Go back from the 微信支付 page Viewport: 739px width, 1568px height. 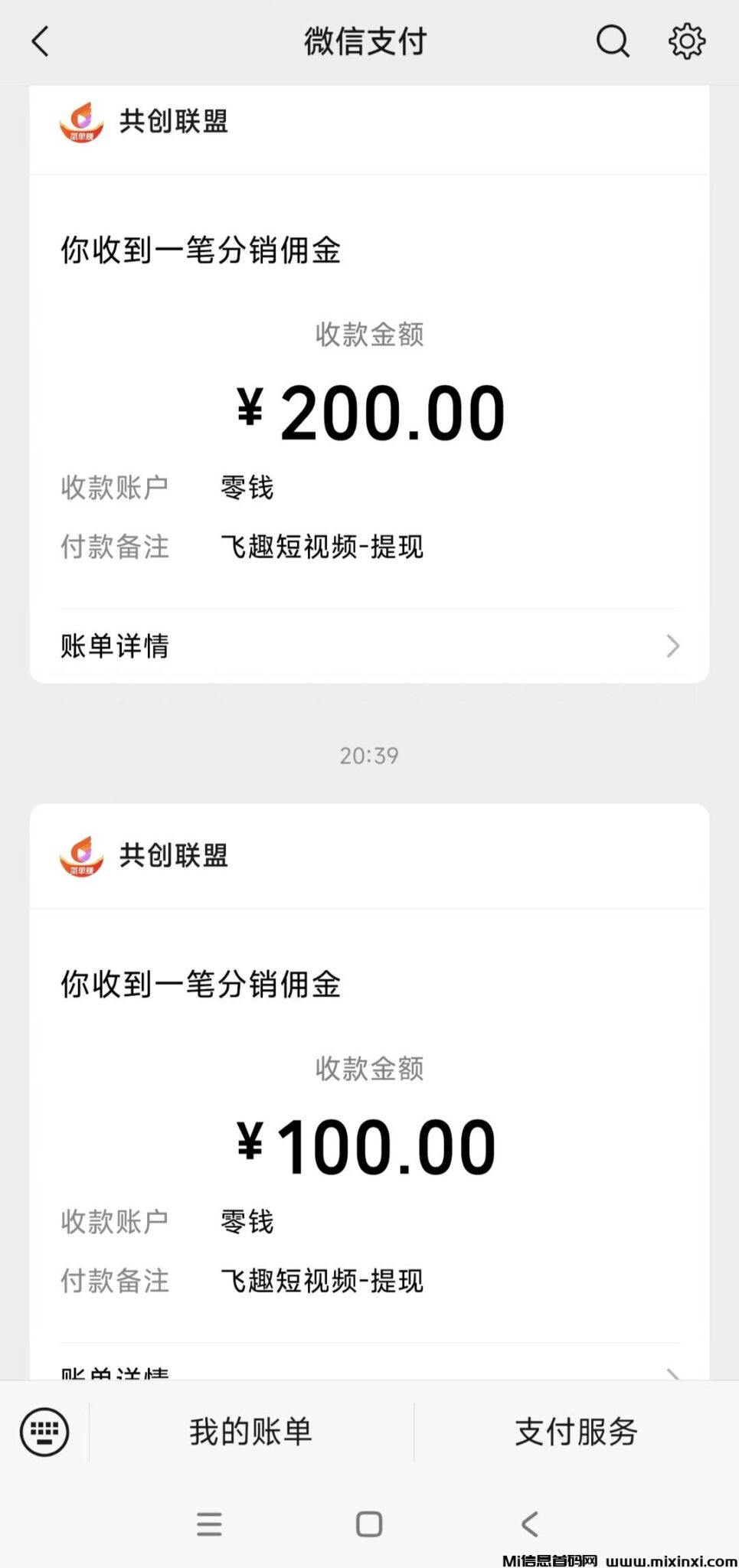41,41
